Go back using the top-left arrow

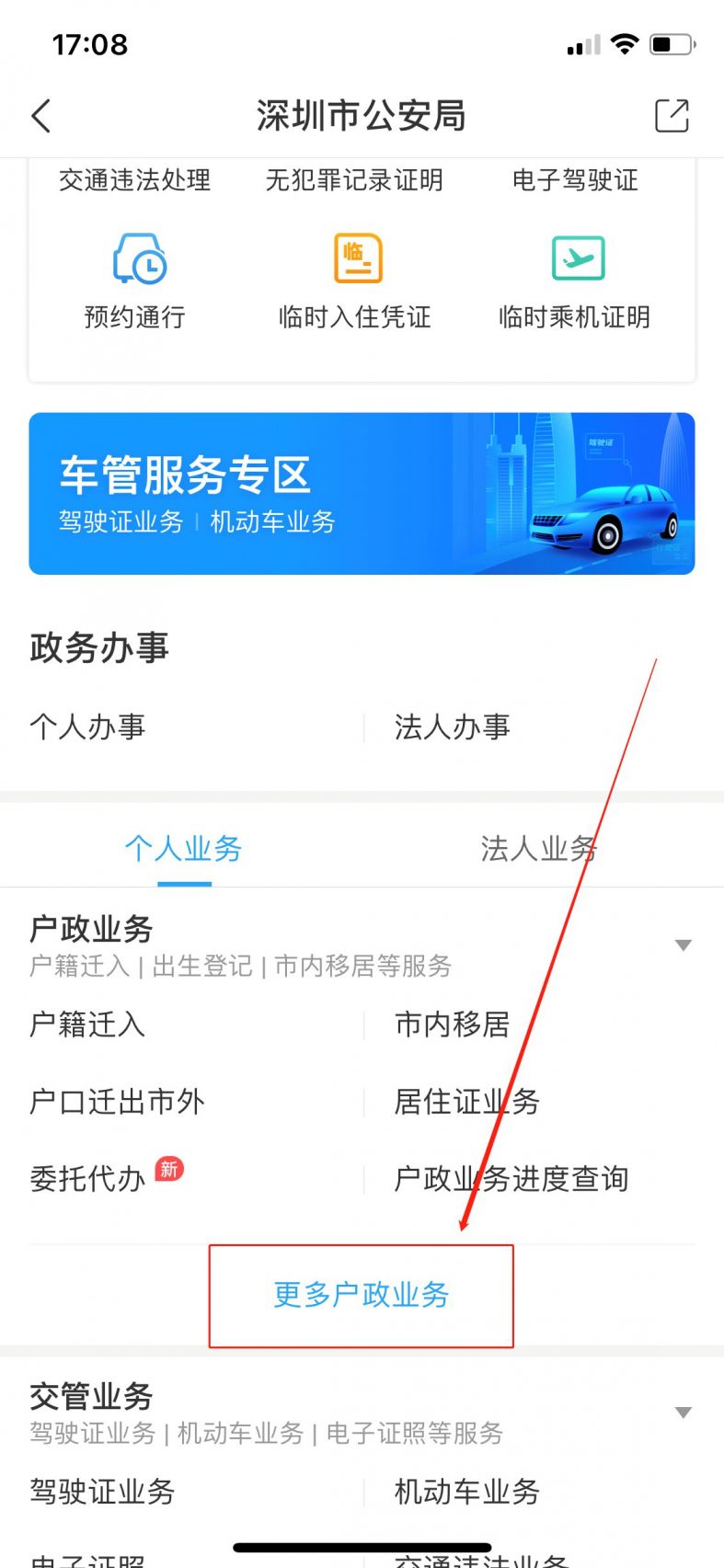coord(41,116)
